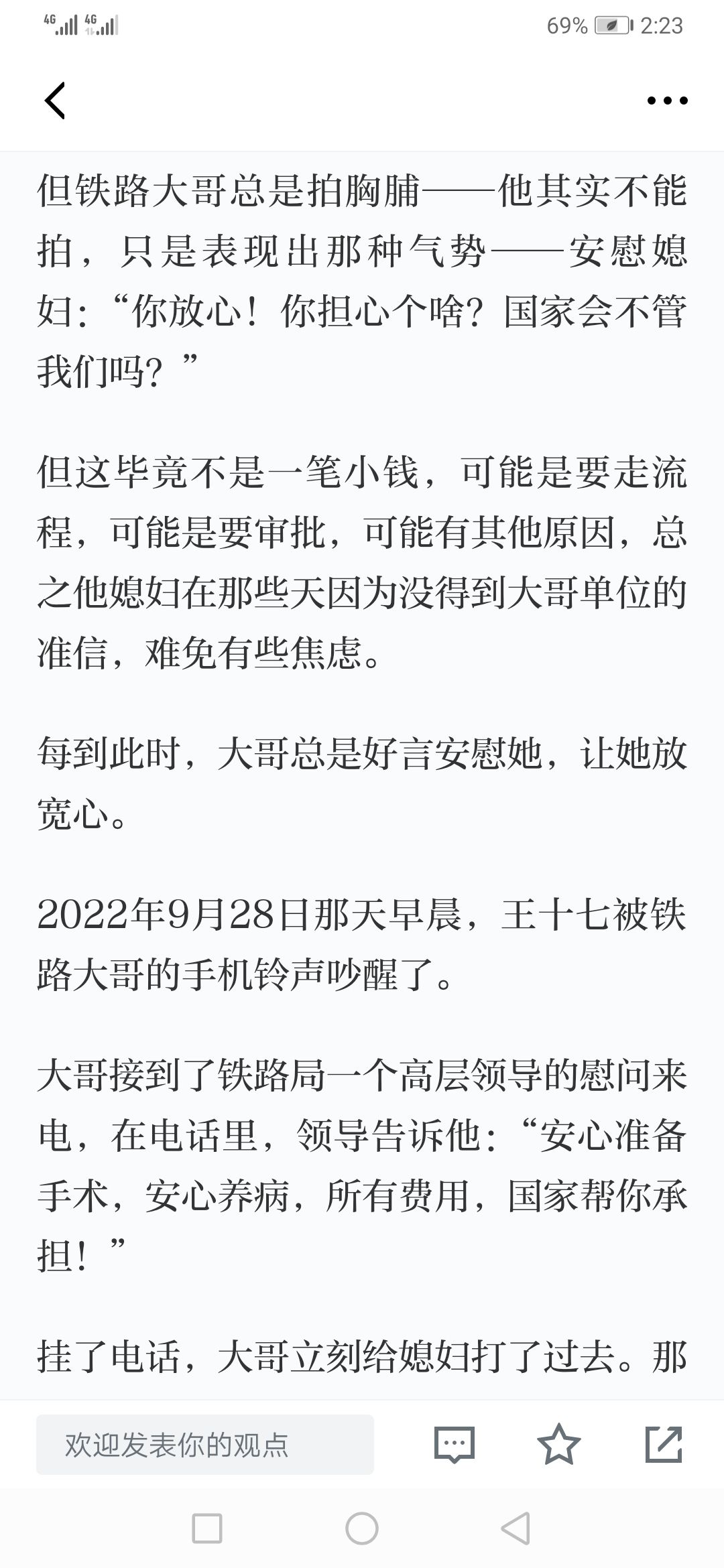
Task: Open recent apps with the square button
Action: [207, 1529]
